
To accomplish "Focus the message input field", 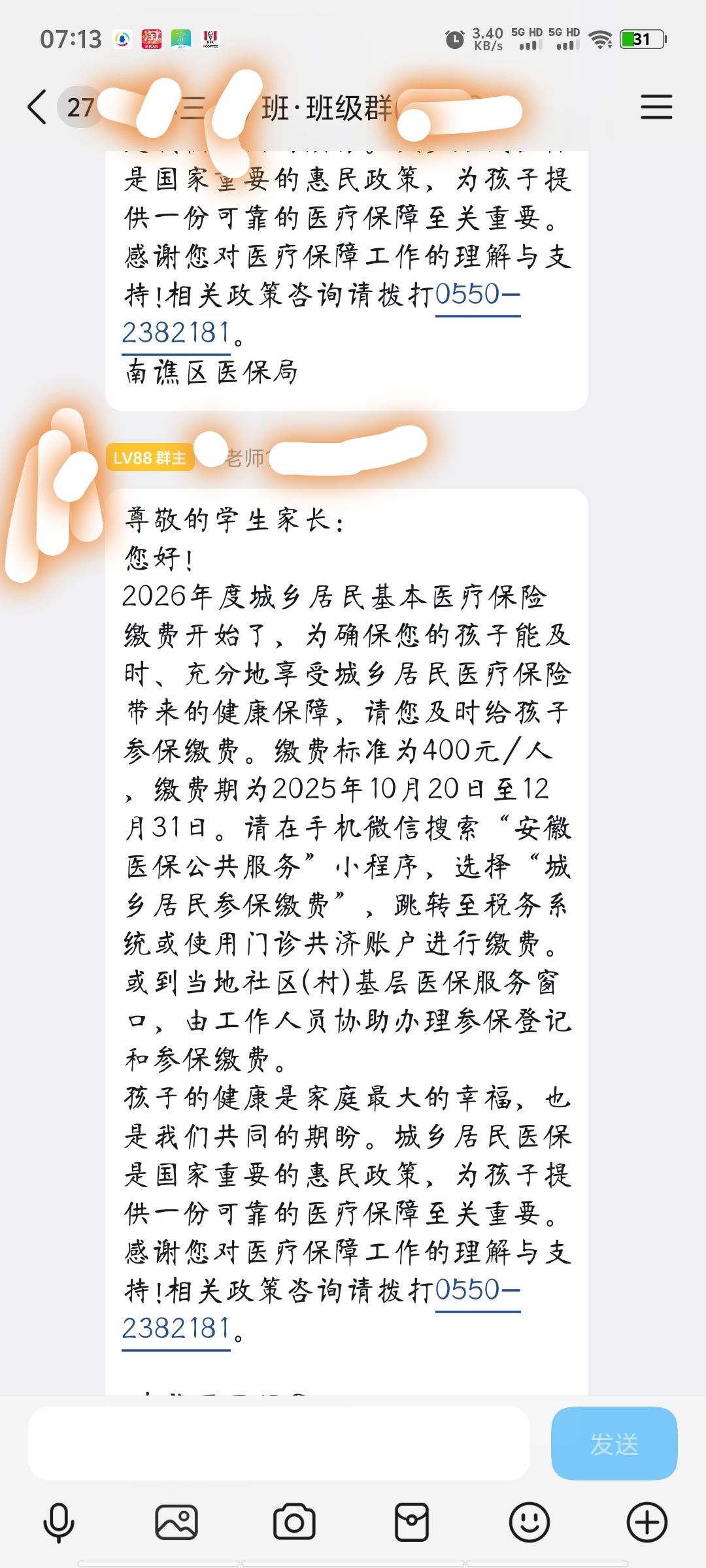I will click(278, 1444).
